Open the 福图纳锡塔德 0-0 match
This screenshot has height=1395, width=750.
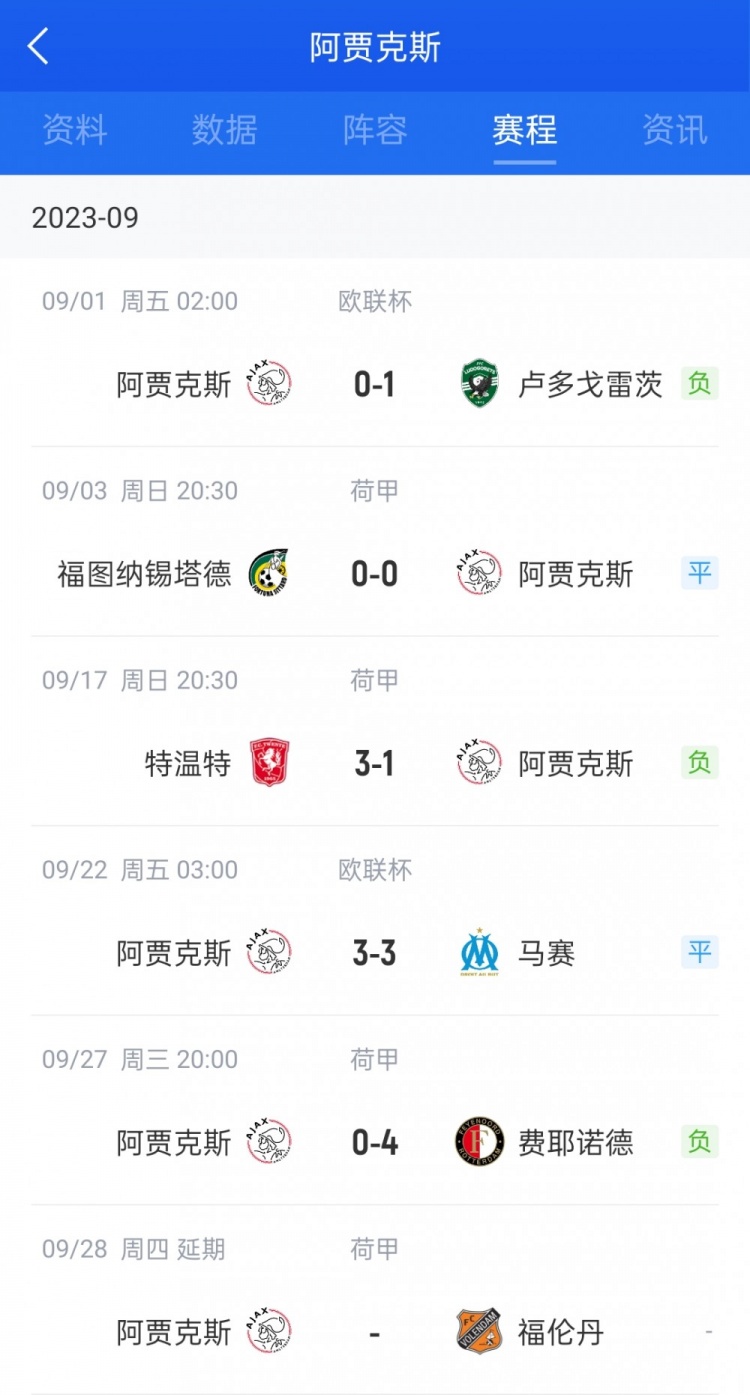375,573
